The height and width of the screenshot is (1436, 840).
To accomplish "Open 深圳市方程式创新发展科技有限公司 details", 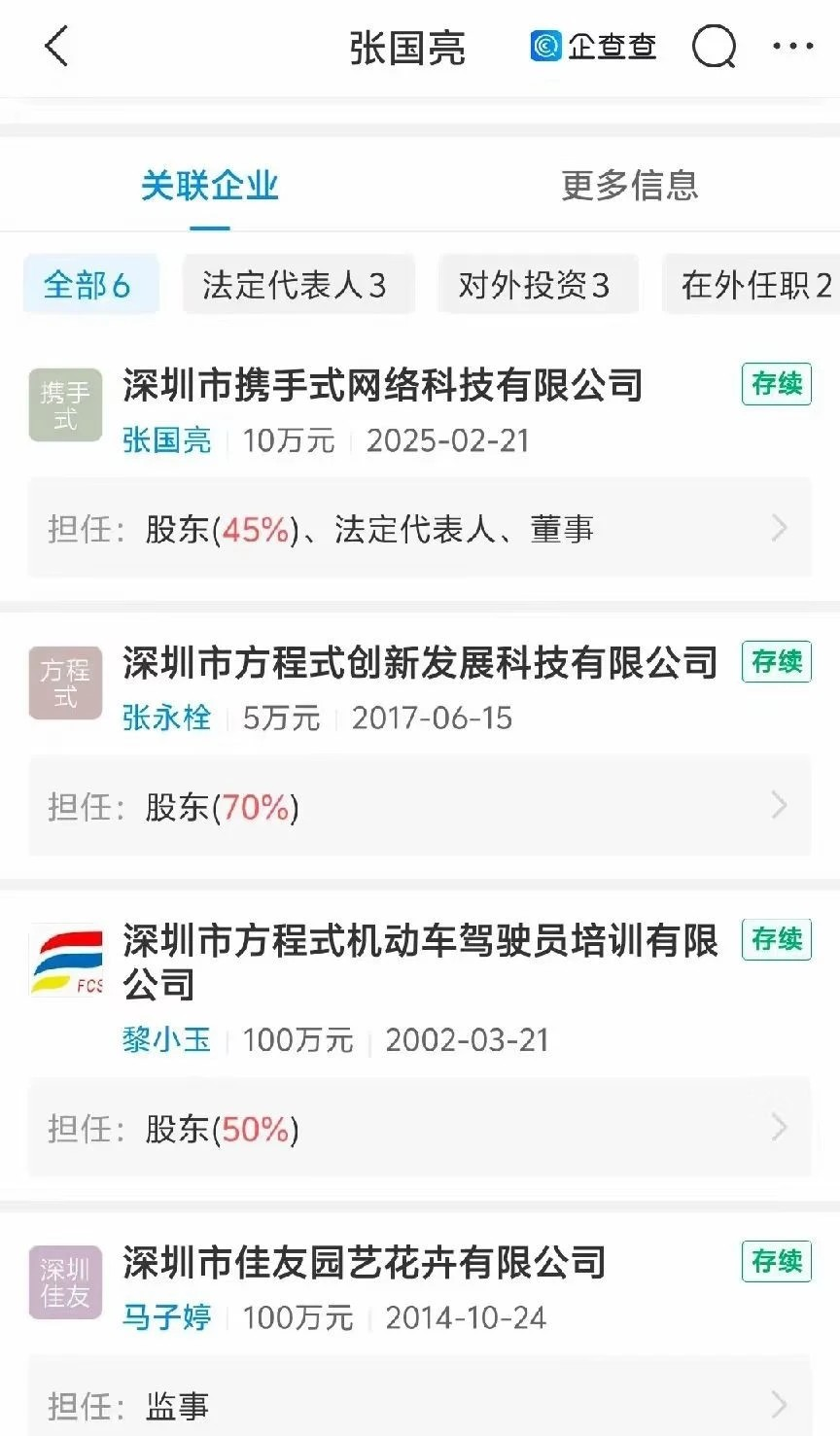I will coord(420,663).
